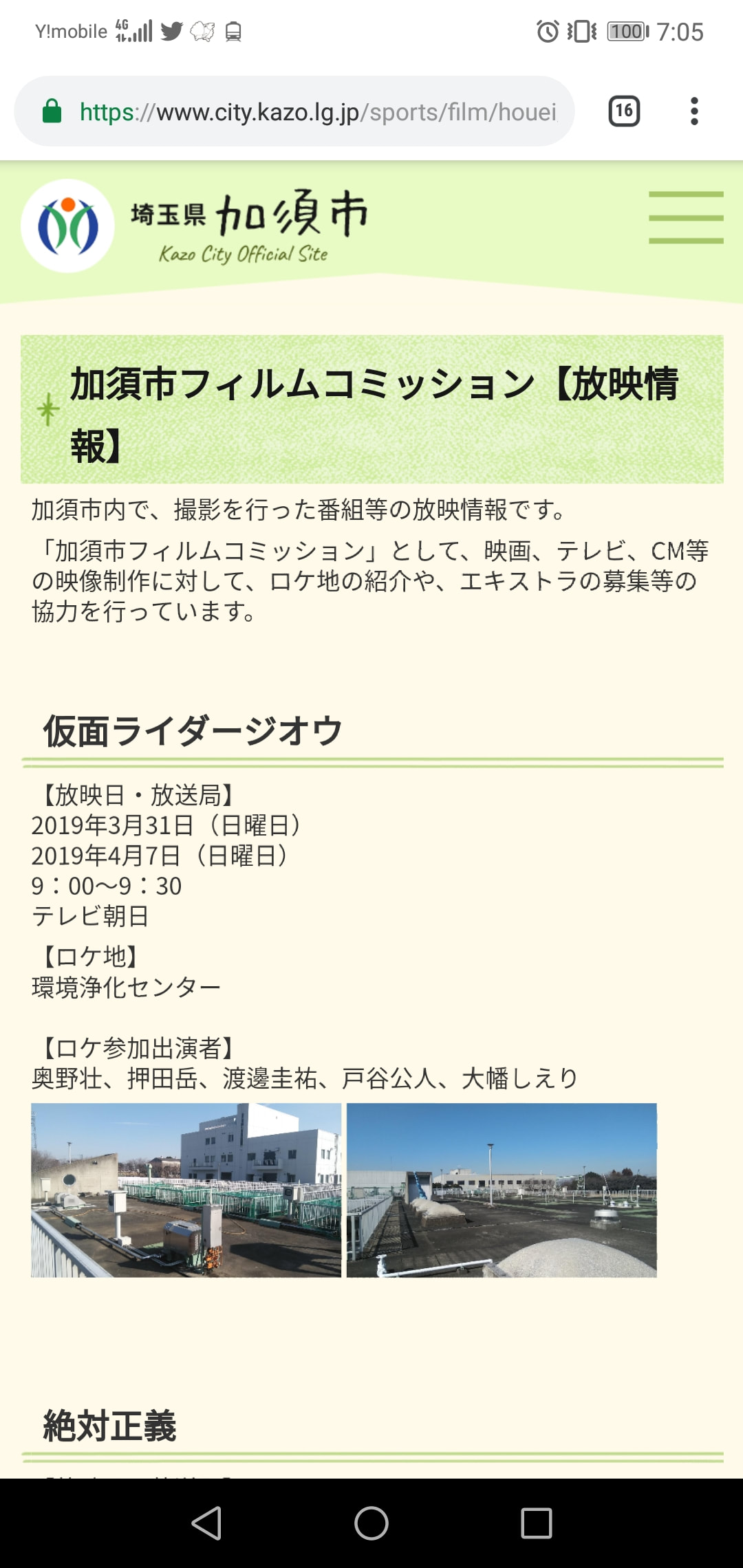Open the green hamburger site menu
Viewport: 743px width, 1568px height.
tap(685, 217)
